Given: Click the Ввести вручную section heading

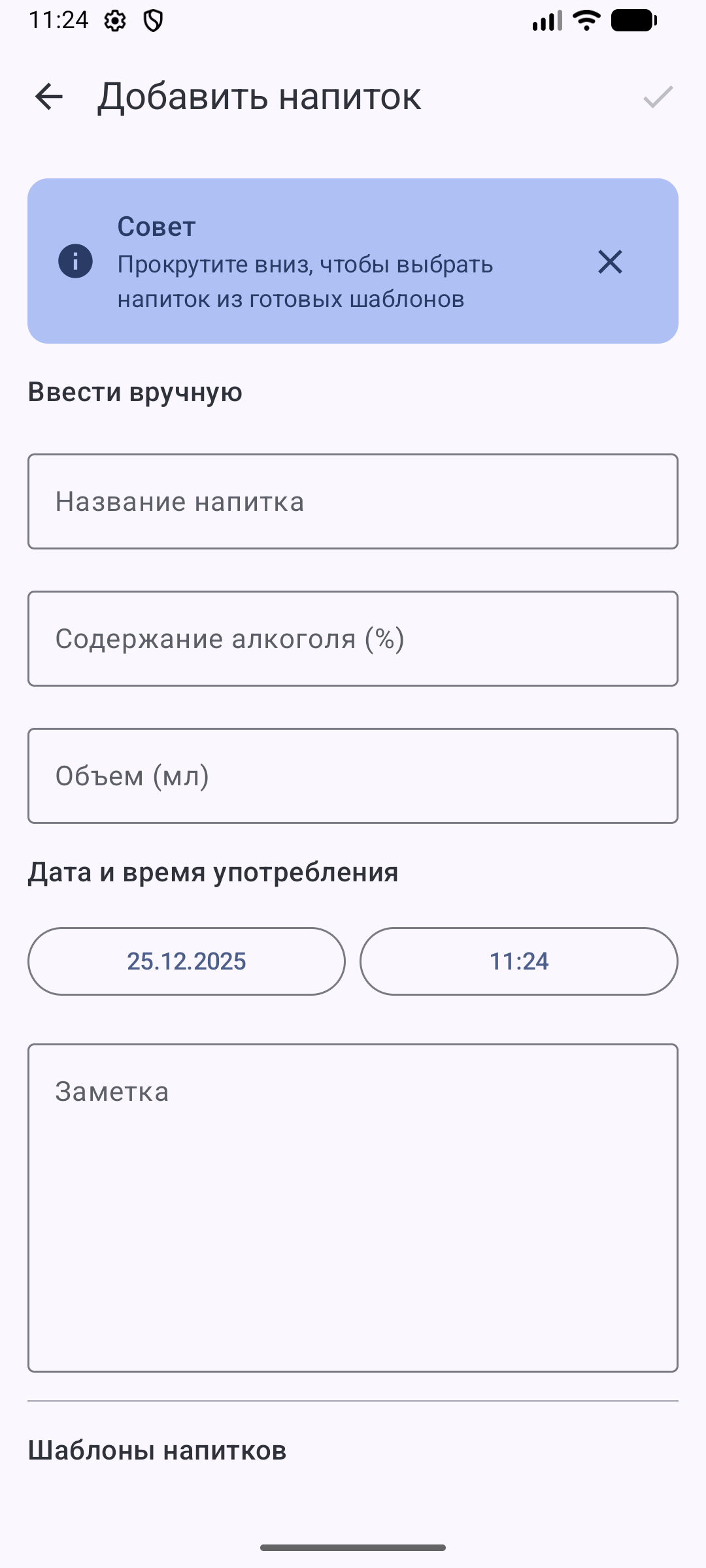Looking at the screenshot, I should click(x=135, y=391).
